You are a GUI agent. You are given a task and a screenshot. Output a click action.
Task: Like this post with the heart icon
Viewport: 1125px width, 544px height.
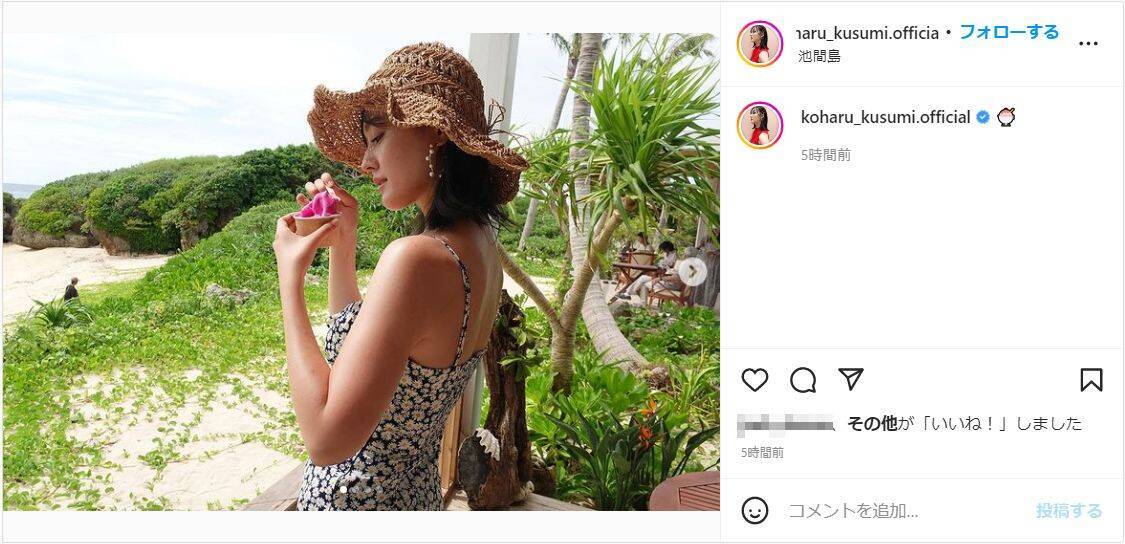pyautogui.click(x=755, y=380)
